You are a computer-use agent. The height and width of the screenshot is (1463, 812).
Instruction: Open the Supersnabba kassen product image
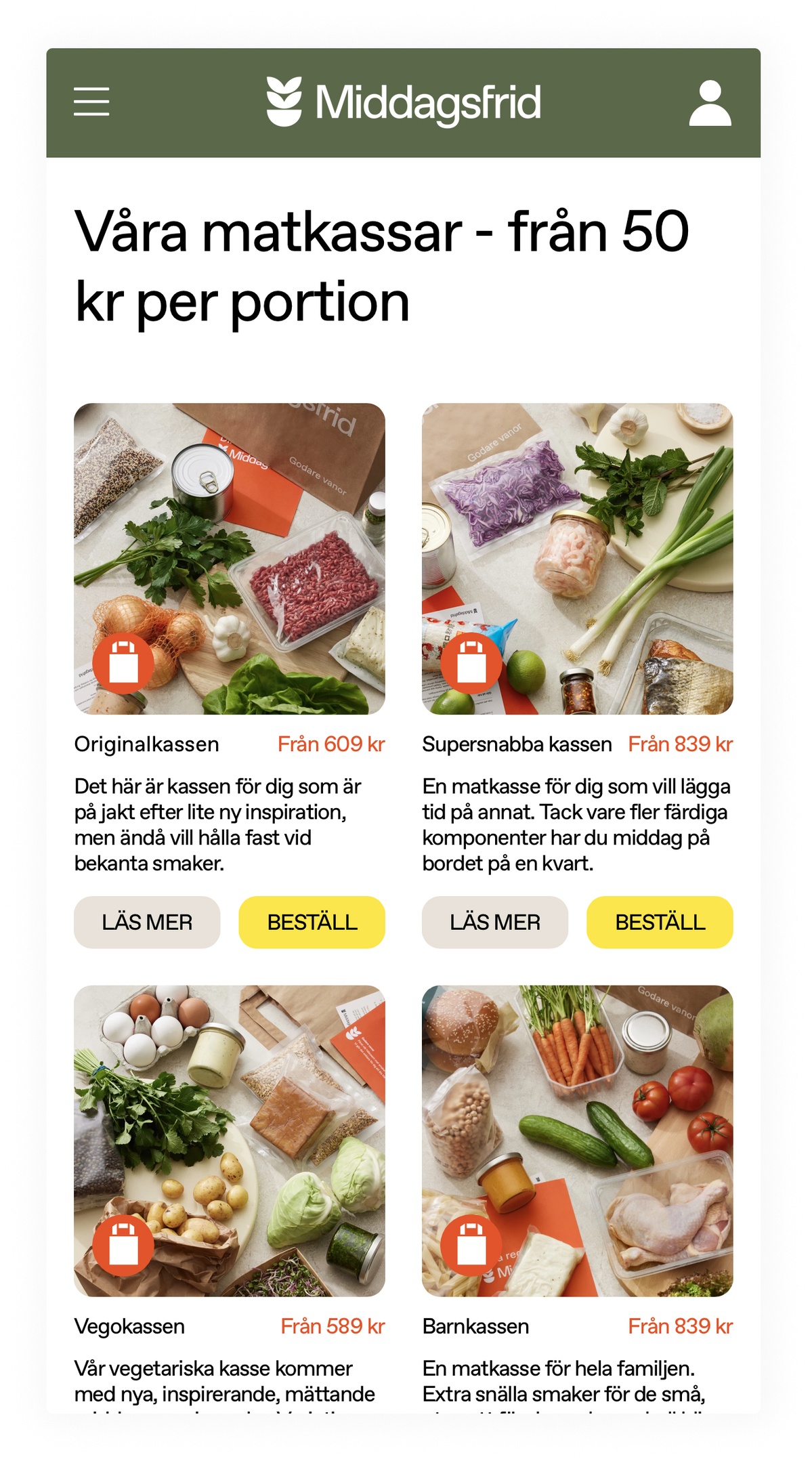coord(577,558)
